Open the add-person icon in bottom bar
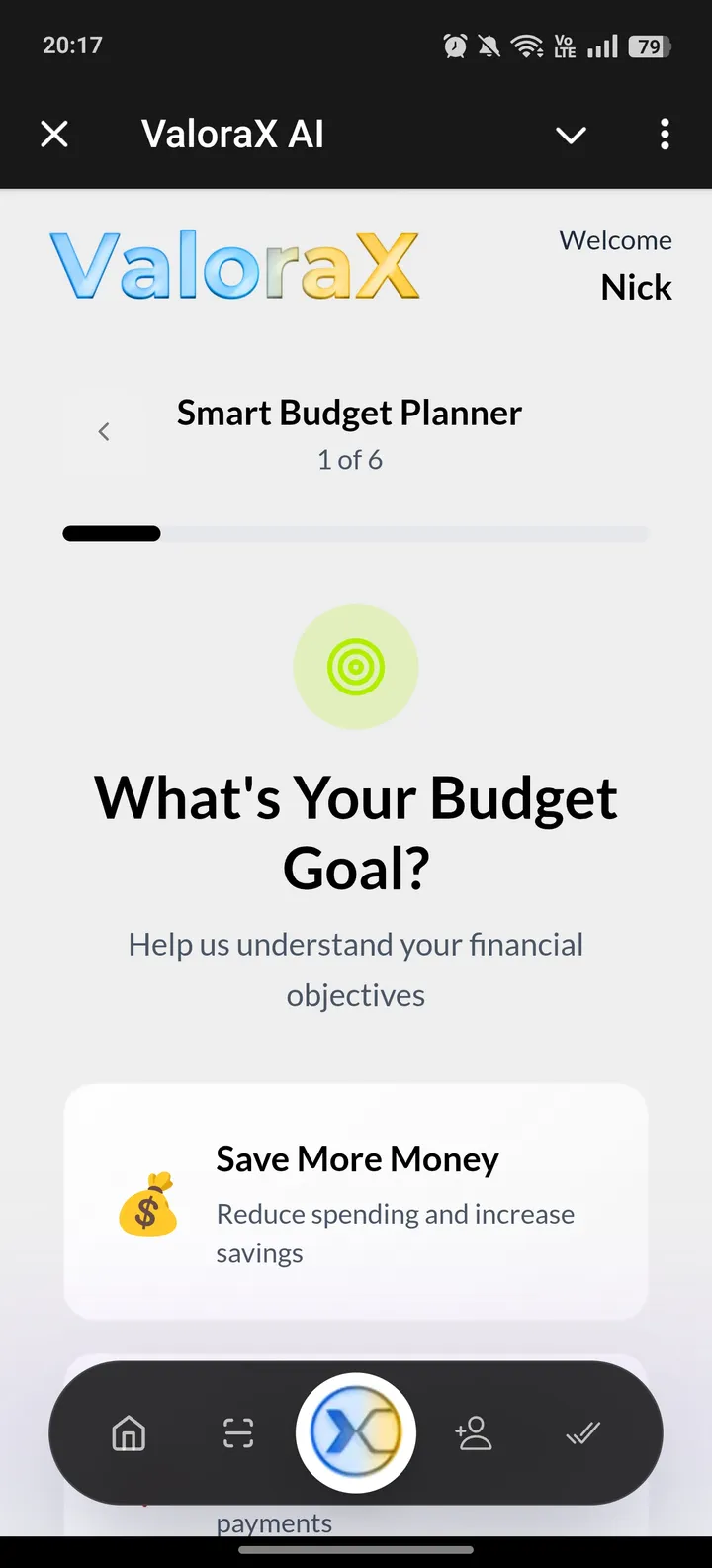The image size is (712, 1568). (x=474, y=1432)
